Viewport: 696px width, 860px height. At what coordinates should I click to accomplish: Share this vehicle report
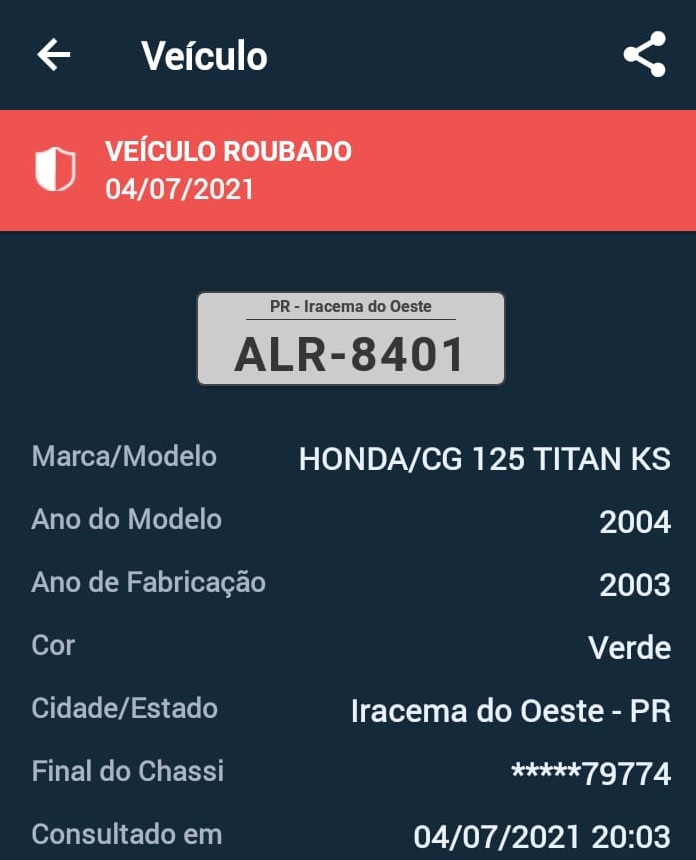[x=645, y=54]
